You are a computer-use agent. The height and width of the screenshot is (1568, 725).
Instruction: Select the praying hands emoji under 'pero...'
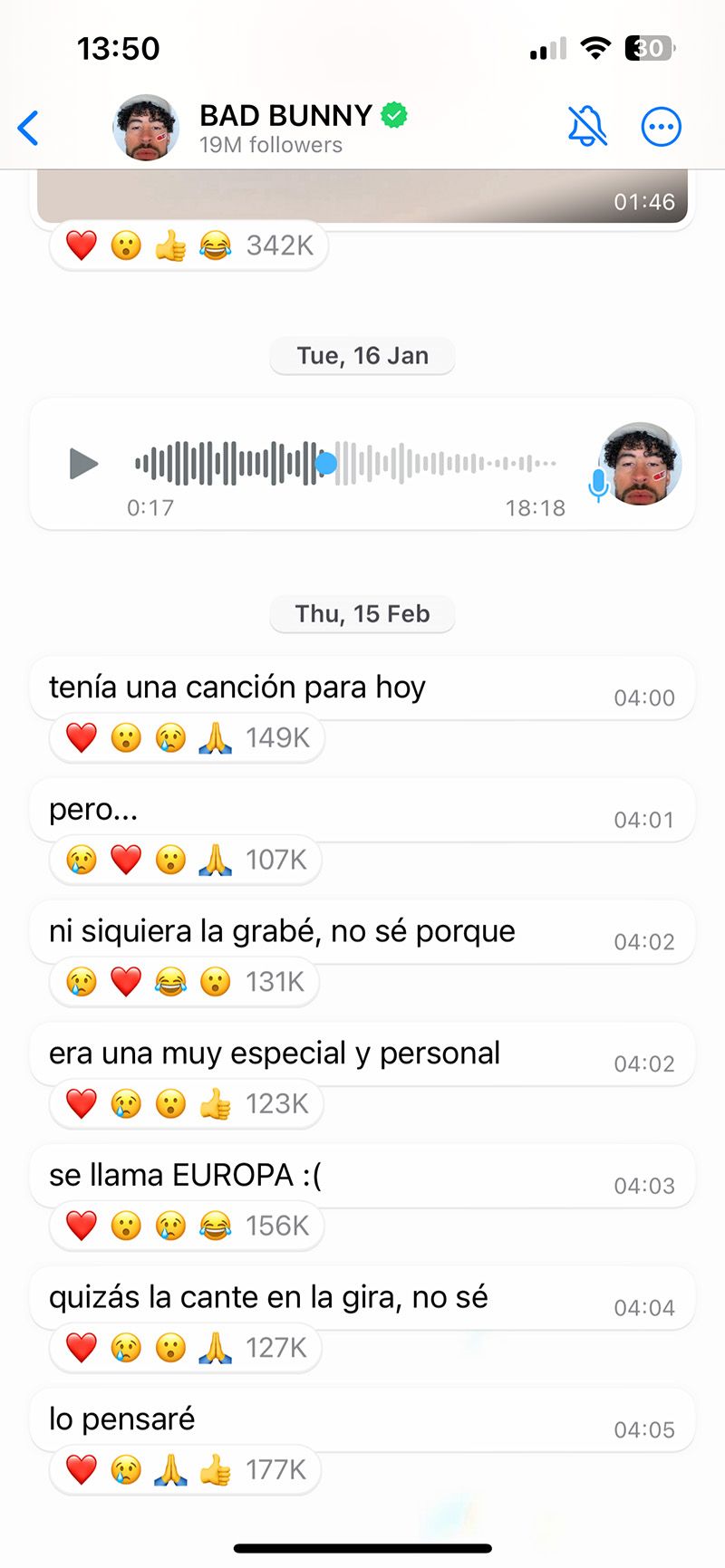pyautogui.click(x=216, y=860)
